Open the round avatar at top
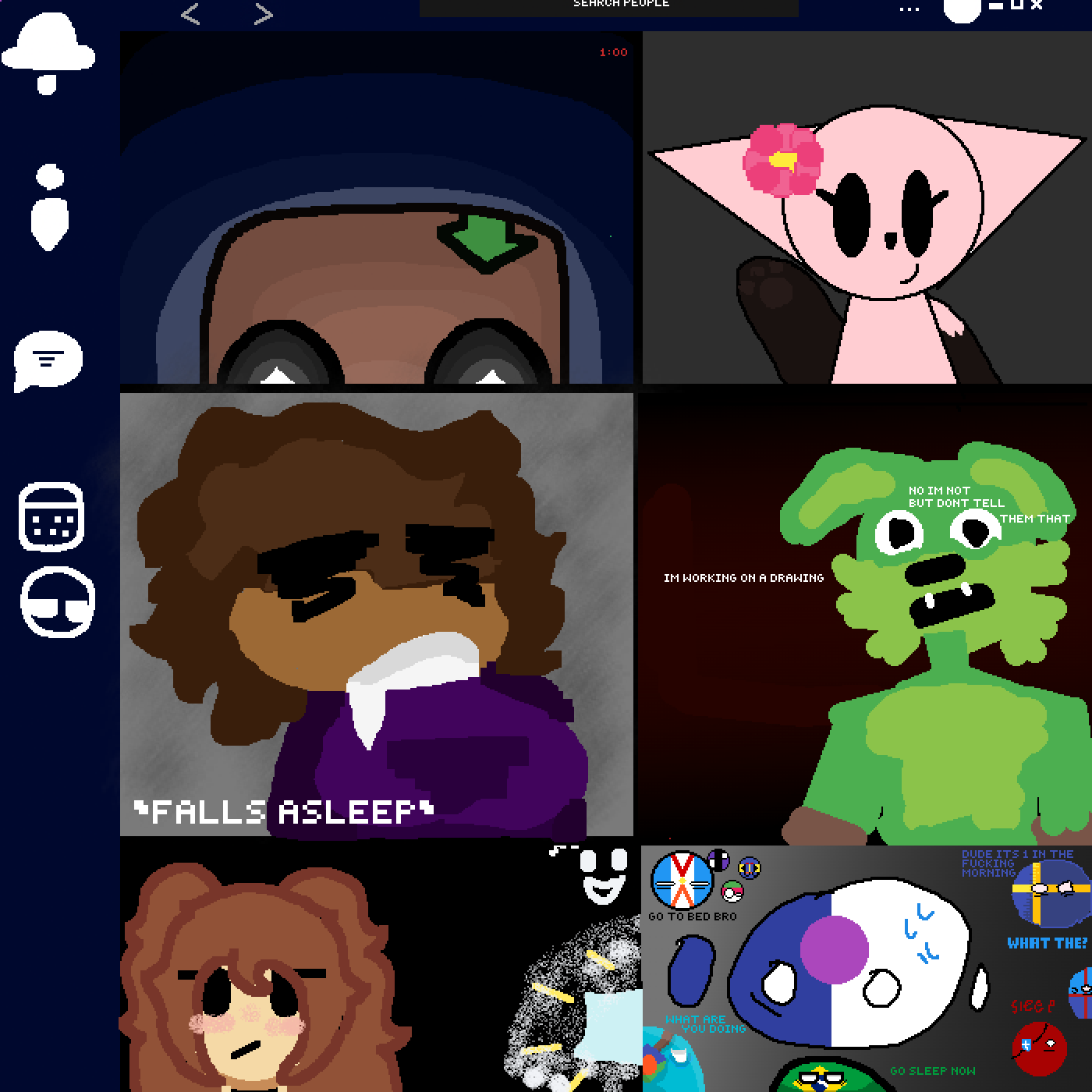1092x1092 pixels. [962, 9]
